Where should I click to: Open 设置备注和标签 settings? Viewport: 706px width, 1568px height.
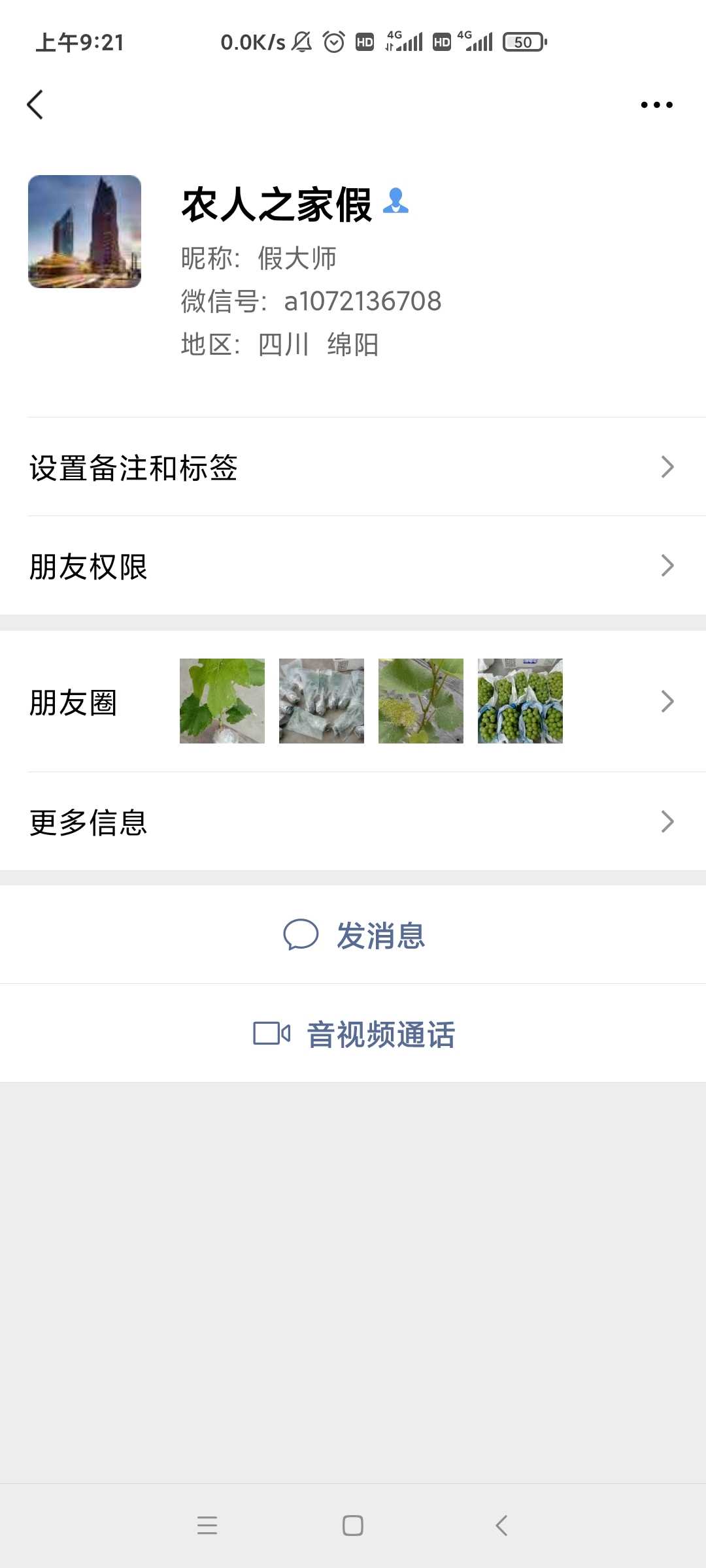pyautogui.click(x=353, y=467)
